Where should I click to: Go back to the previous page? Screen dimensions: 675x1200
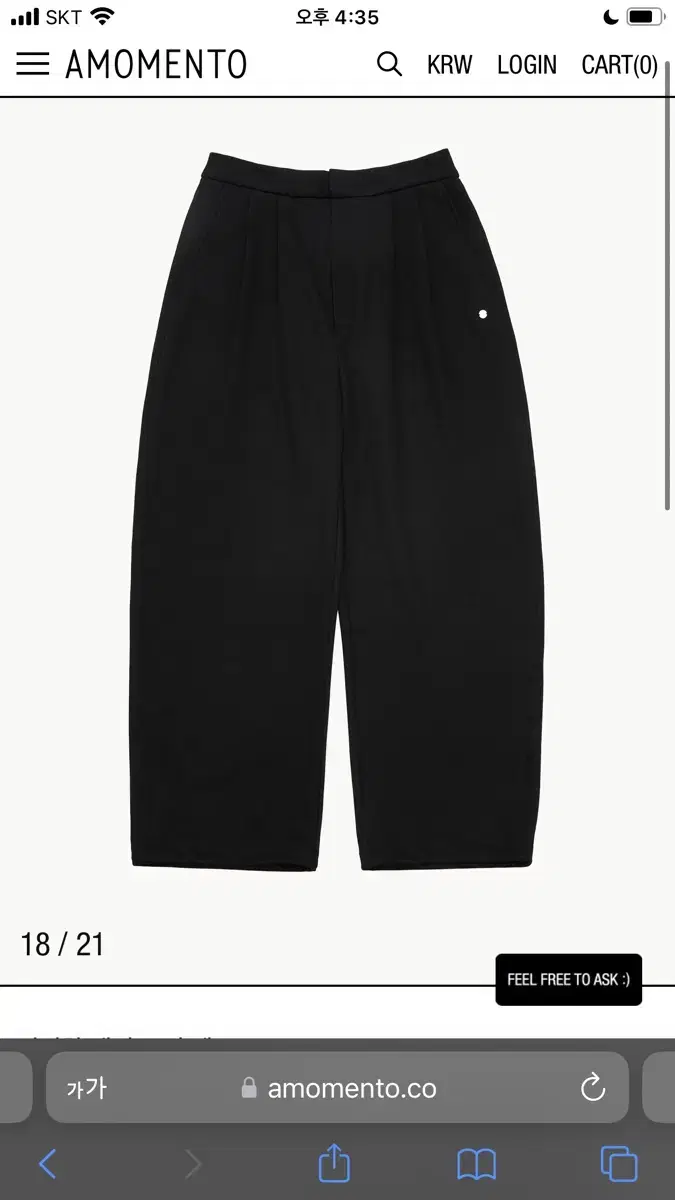tap(47, 1164)
